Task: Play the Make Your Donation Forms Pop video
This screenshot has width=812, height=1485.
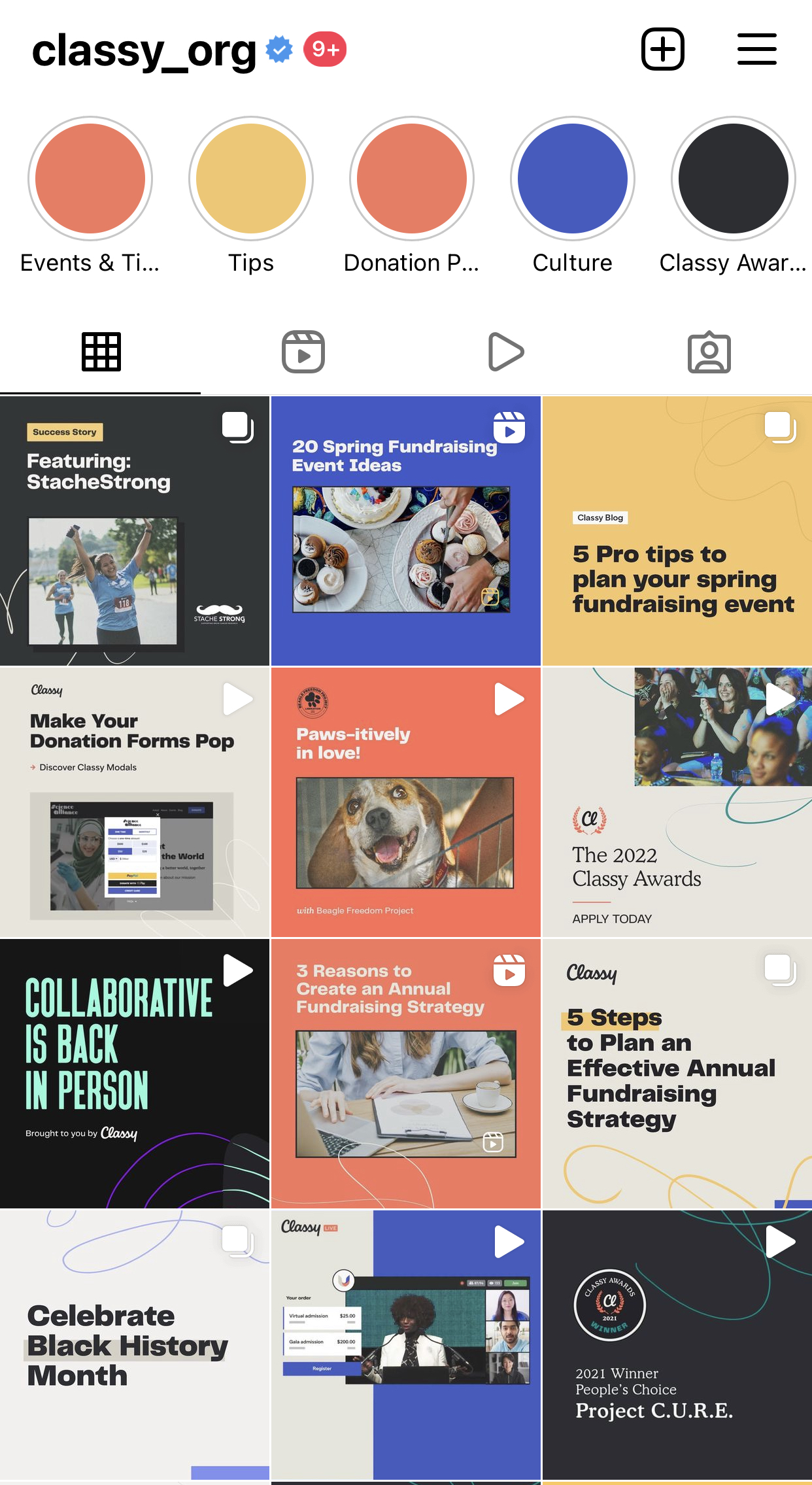Action: [135, 802]
